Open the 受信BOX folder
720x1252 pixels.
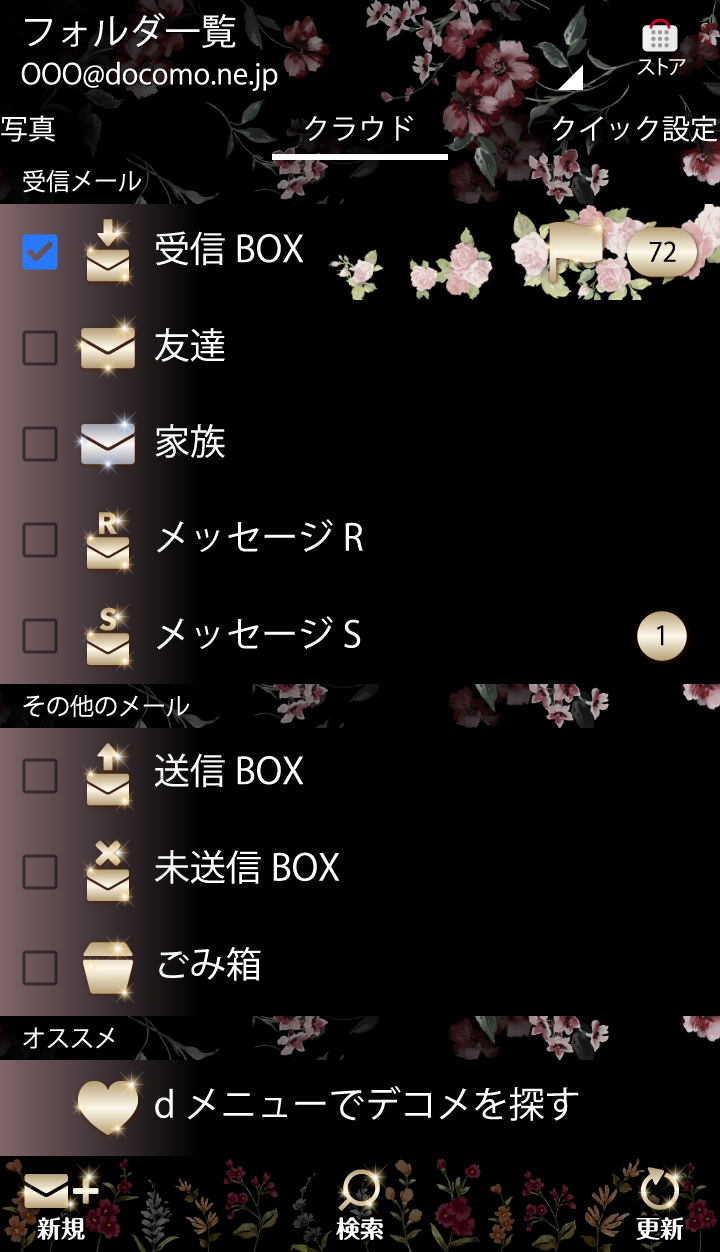tap(230, 250)
